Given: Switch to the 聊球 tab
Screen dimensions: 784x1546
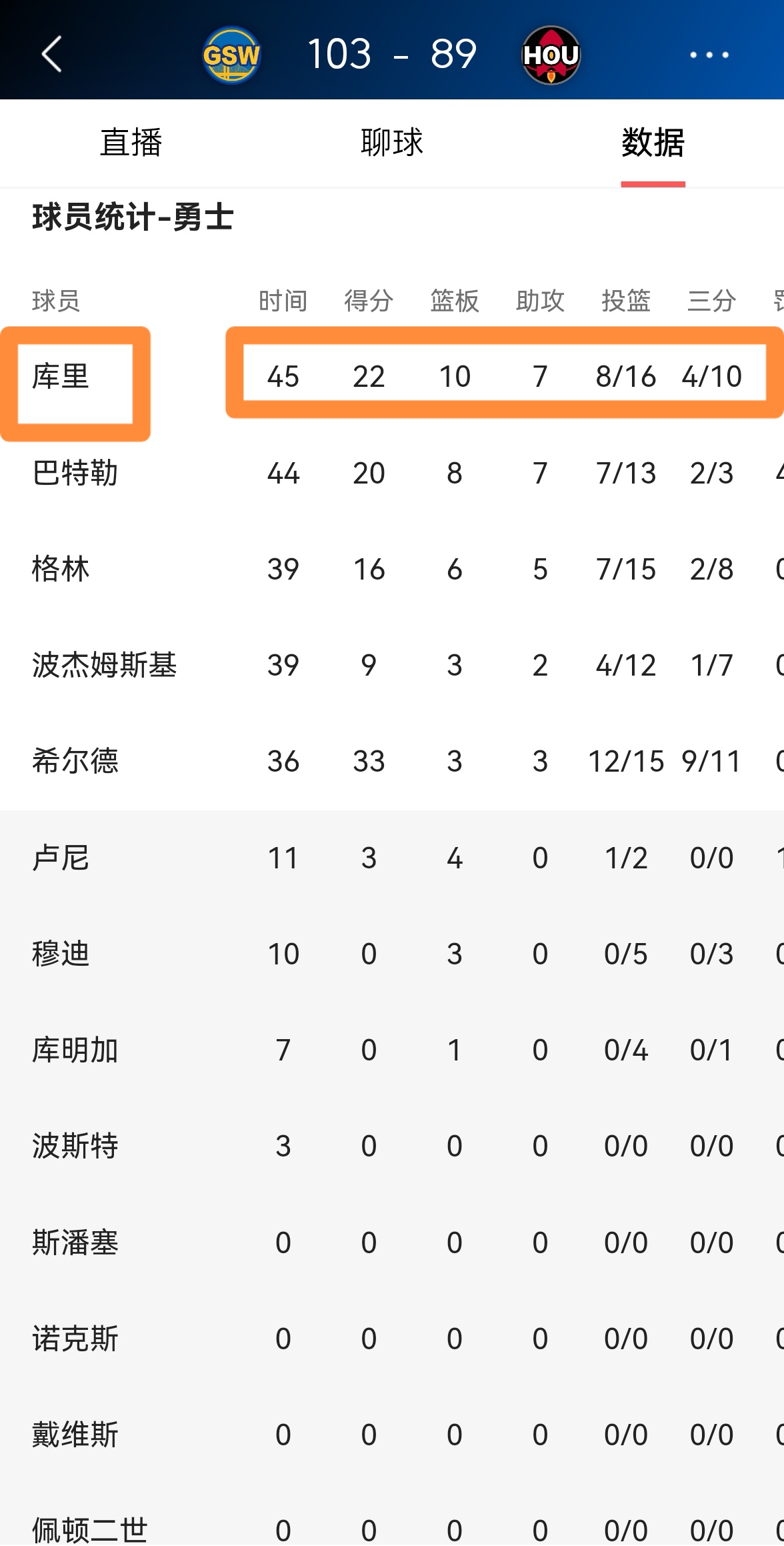Looking at the screenshot, I should coord(392,143).
